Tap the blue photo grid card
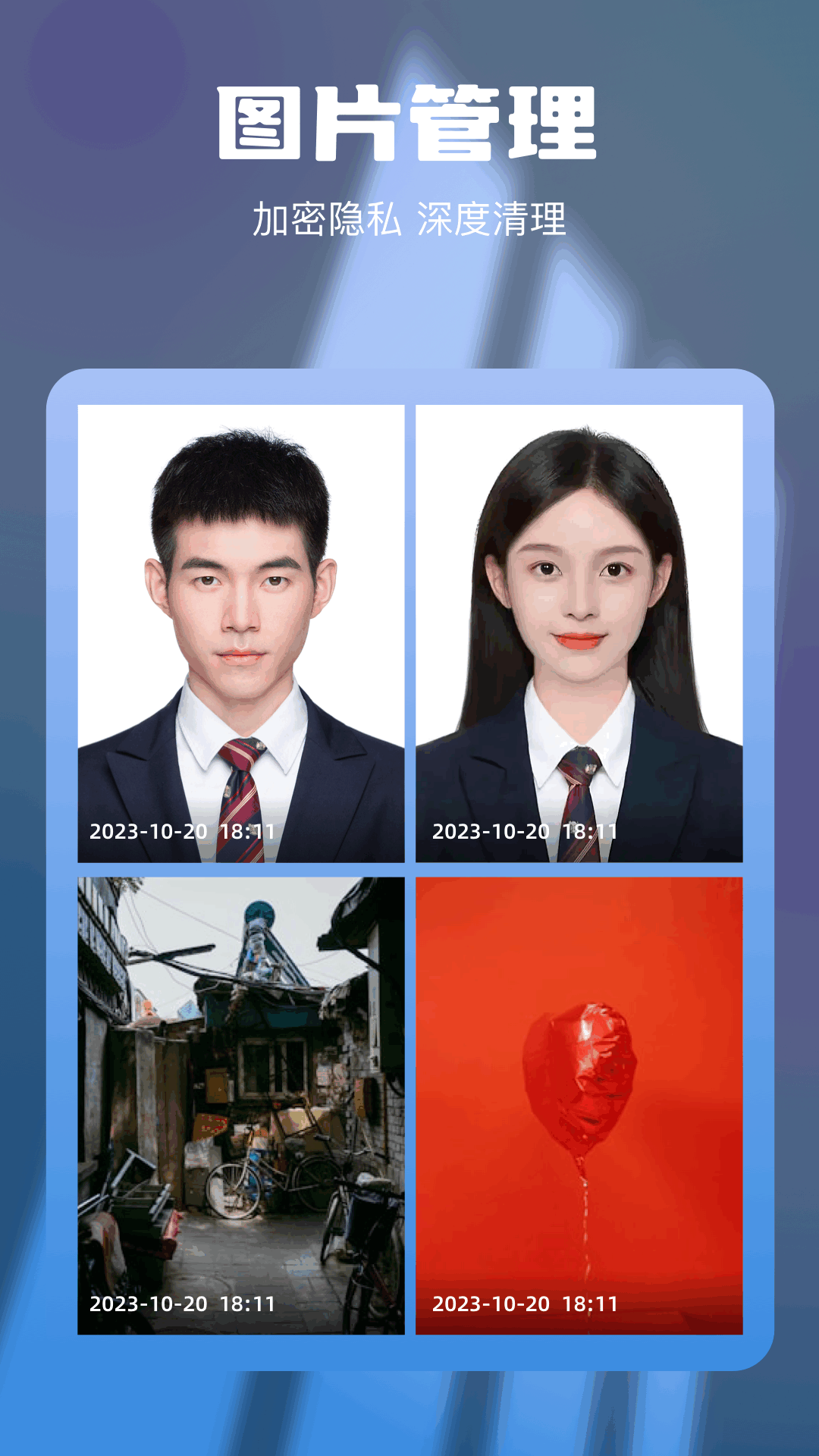Screen dimensions: 819x1456 tap(409, 864)
